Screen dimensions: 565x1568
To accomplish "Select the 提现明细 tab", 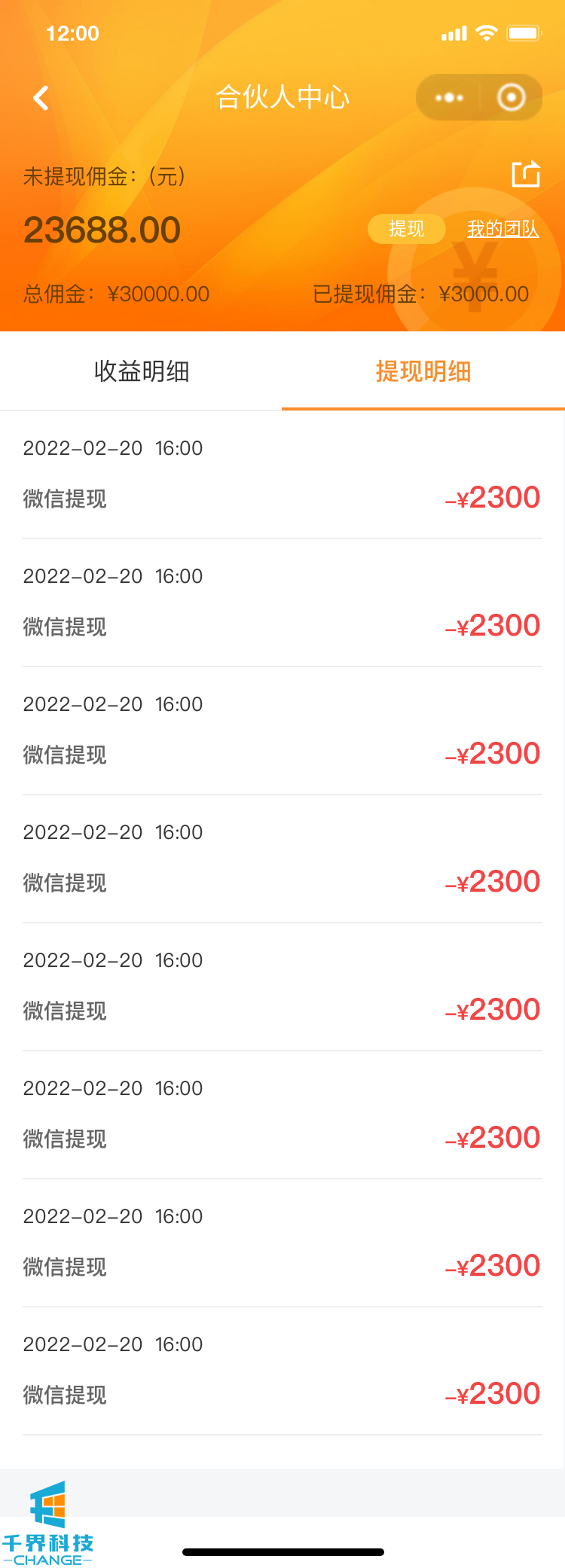I will click(423, 371).
